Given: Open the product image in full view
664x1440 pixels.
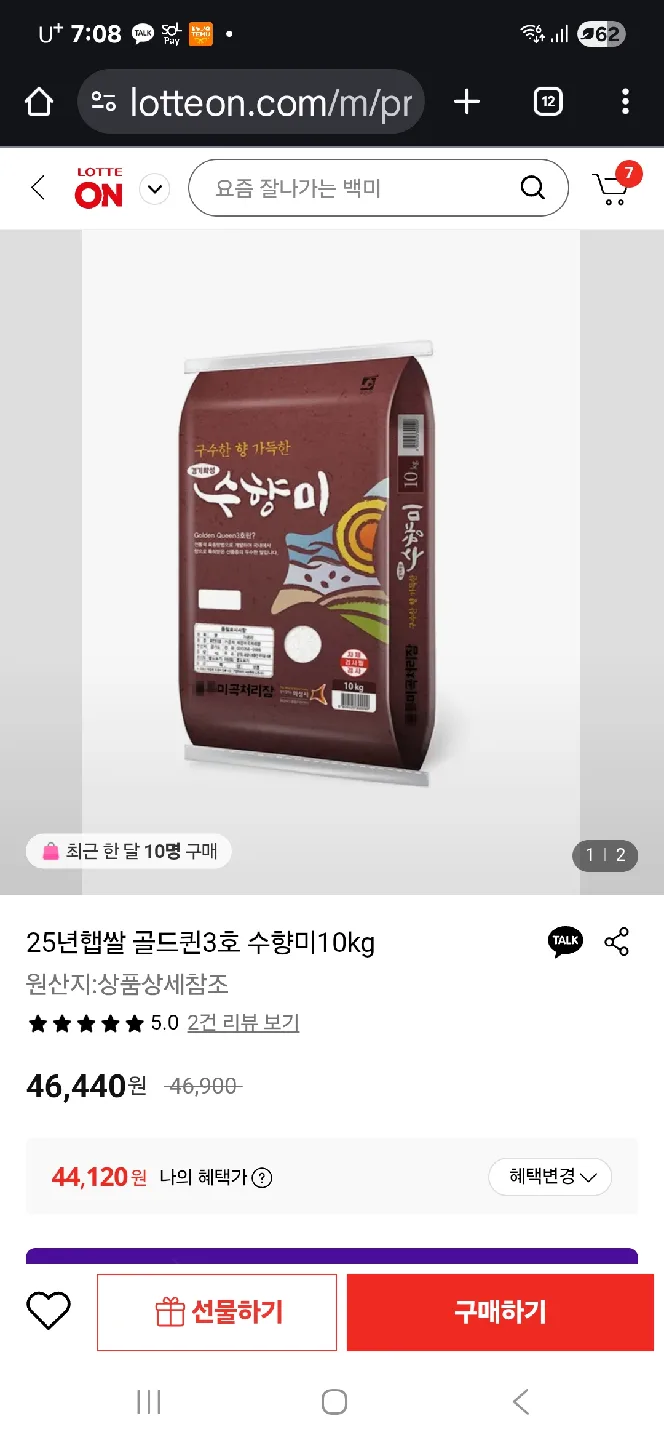Looking at the screenshot, I should coord(331,560).
